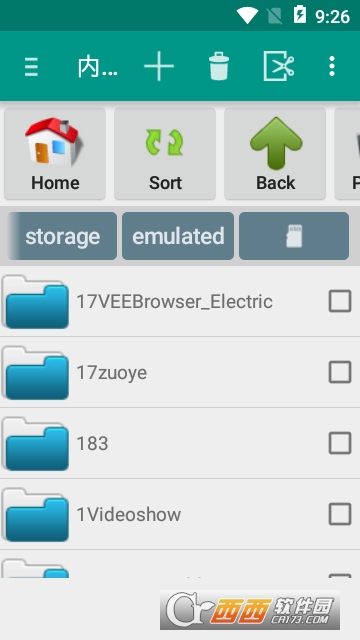The width and height of the screenshot is (360, 640).
Task: Open the Sort options
Action: (x=165, y=153)
